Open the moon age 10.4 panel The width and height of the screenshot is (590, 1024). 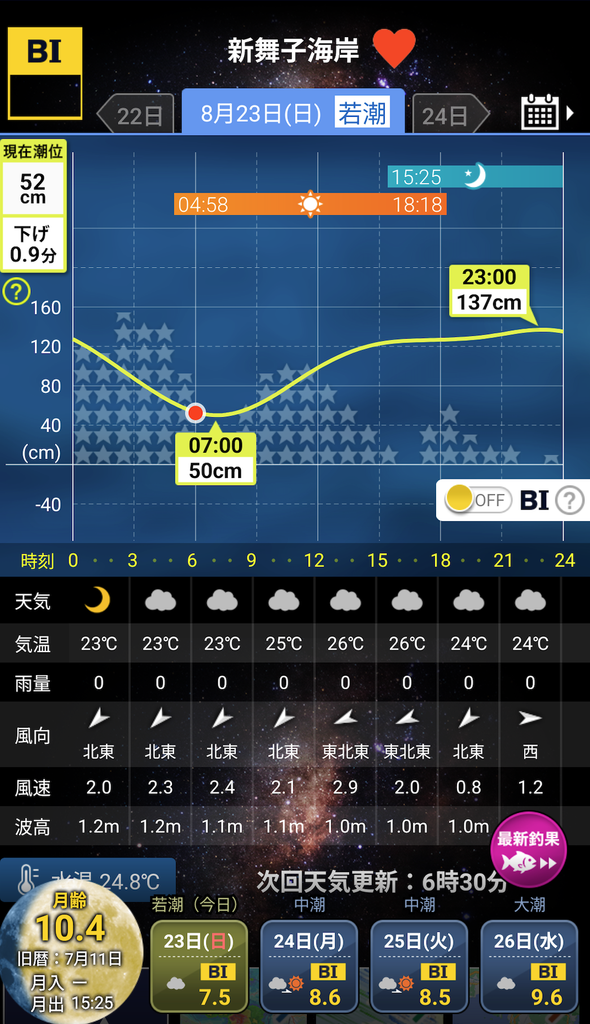click(x=70, y=952)
